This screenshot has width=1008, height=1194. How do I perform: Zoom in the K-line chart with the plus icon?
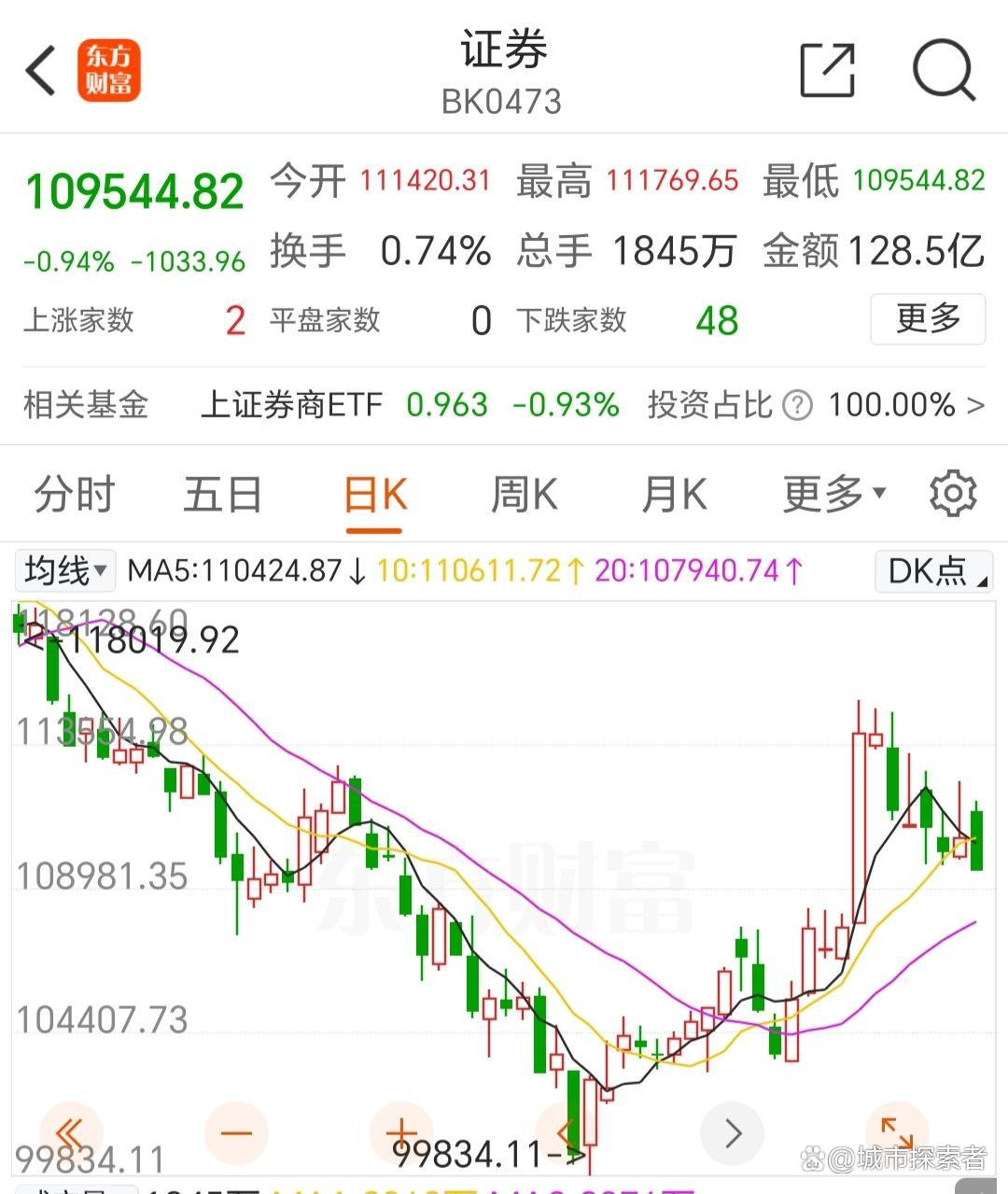tap(401, 1132)
